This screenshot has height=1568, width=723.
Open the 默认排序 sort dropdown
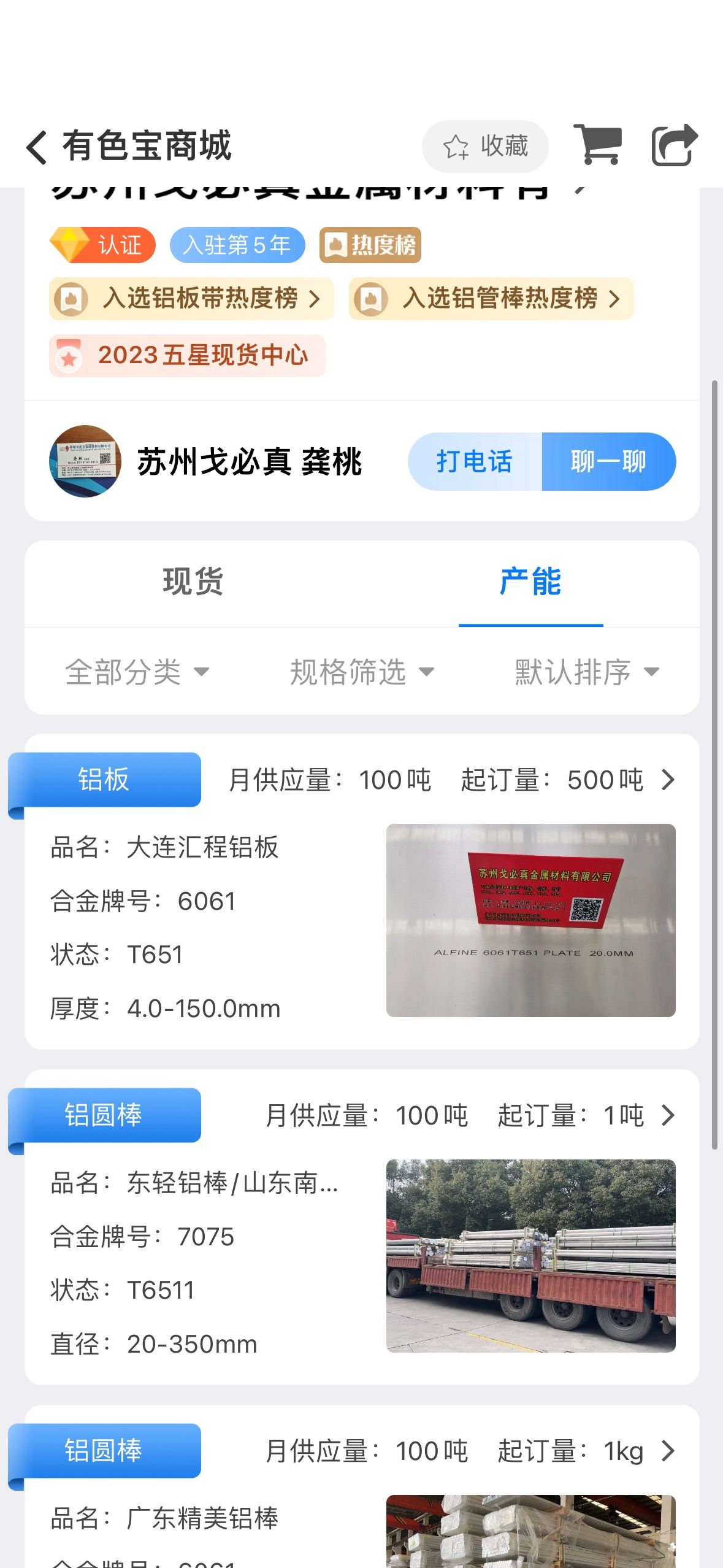tap(587, 672)
